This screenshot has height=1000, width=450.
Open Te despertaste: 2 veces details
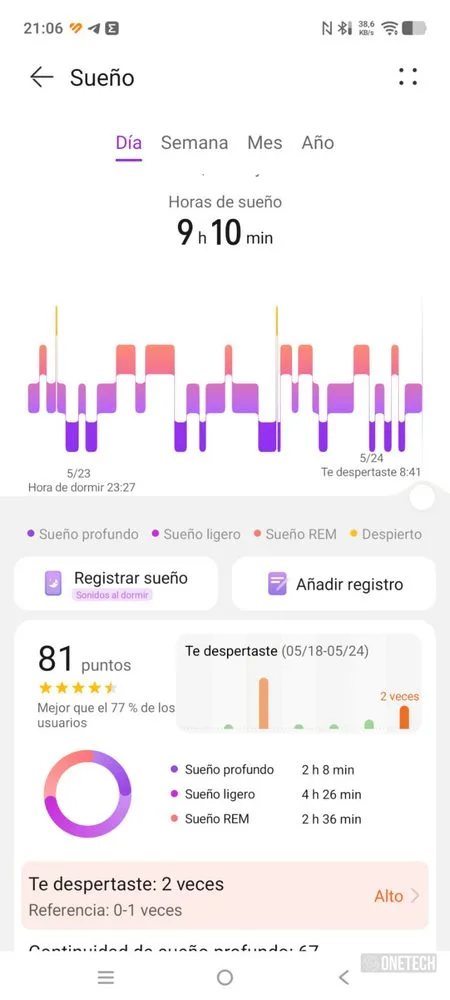tap(225, 896)
